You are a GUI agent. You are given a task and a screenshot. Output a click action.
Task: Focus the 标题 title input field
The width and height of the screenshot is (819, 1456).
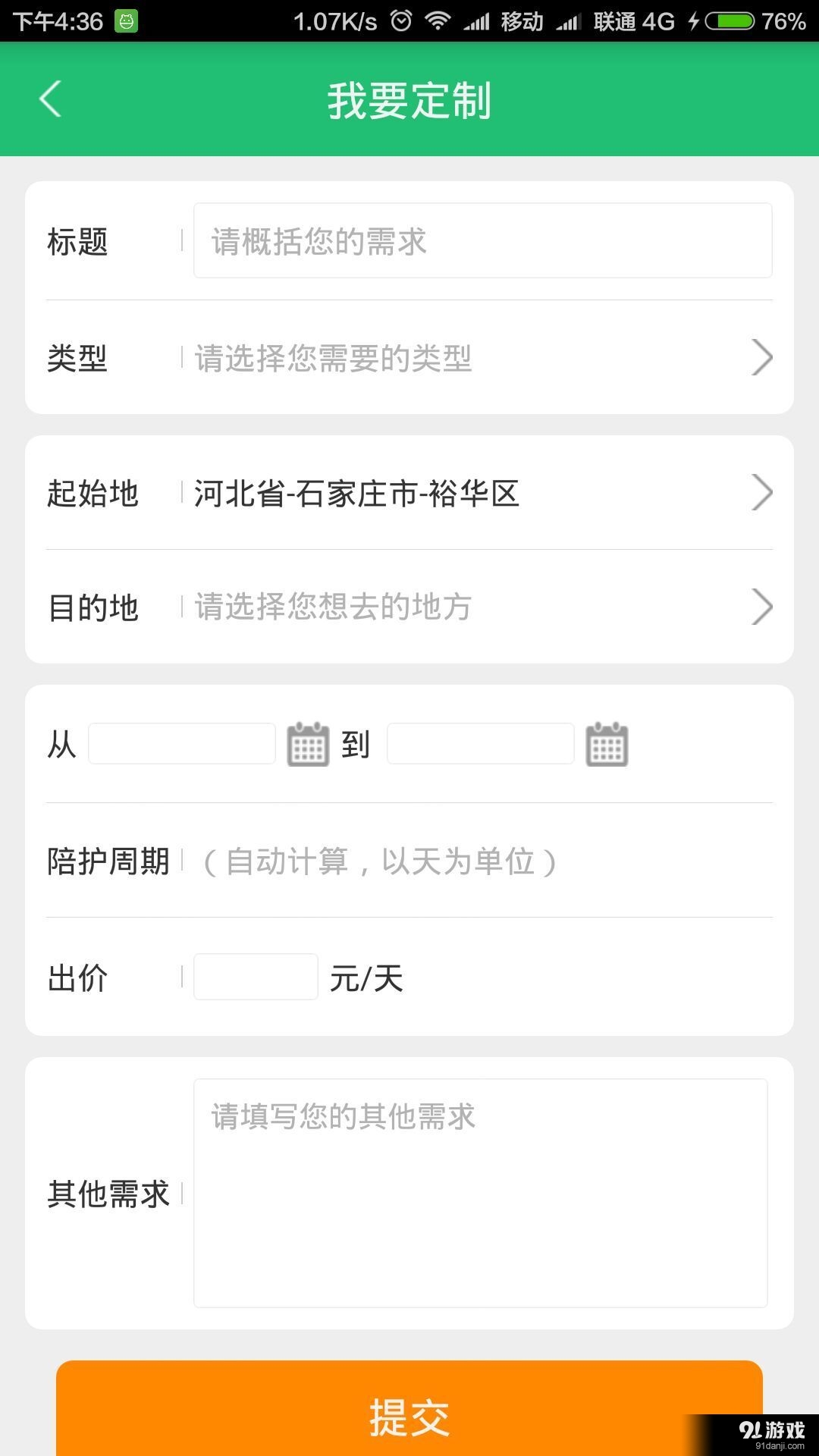click(x=483, y=240)
